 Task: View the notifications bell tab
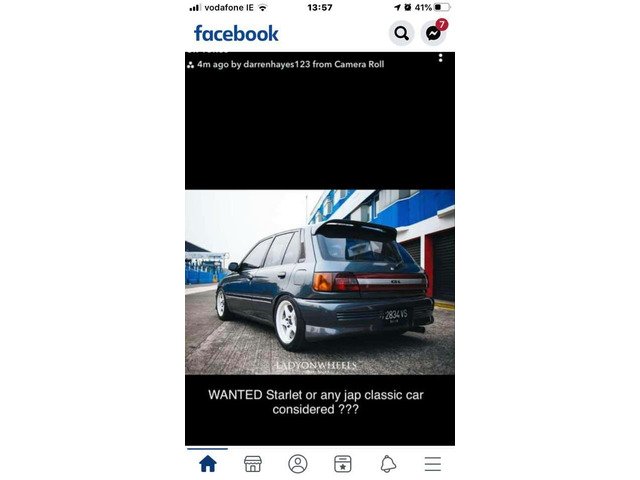pos(388,463)
